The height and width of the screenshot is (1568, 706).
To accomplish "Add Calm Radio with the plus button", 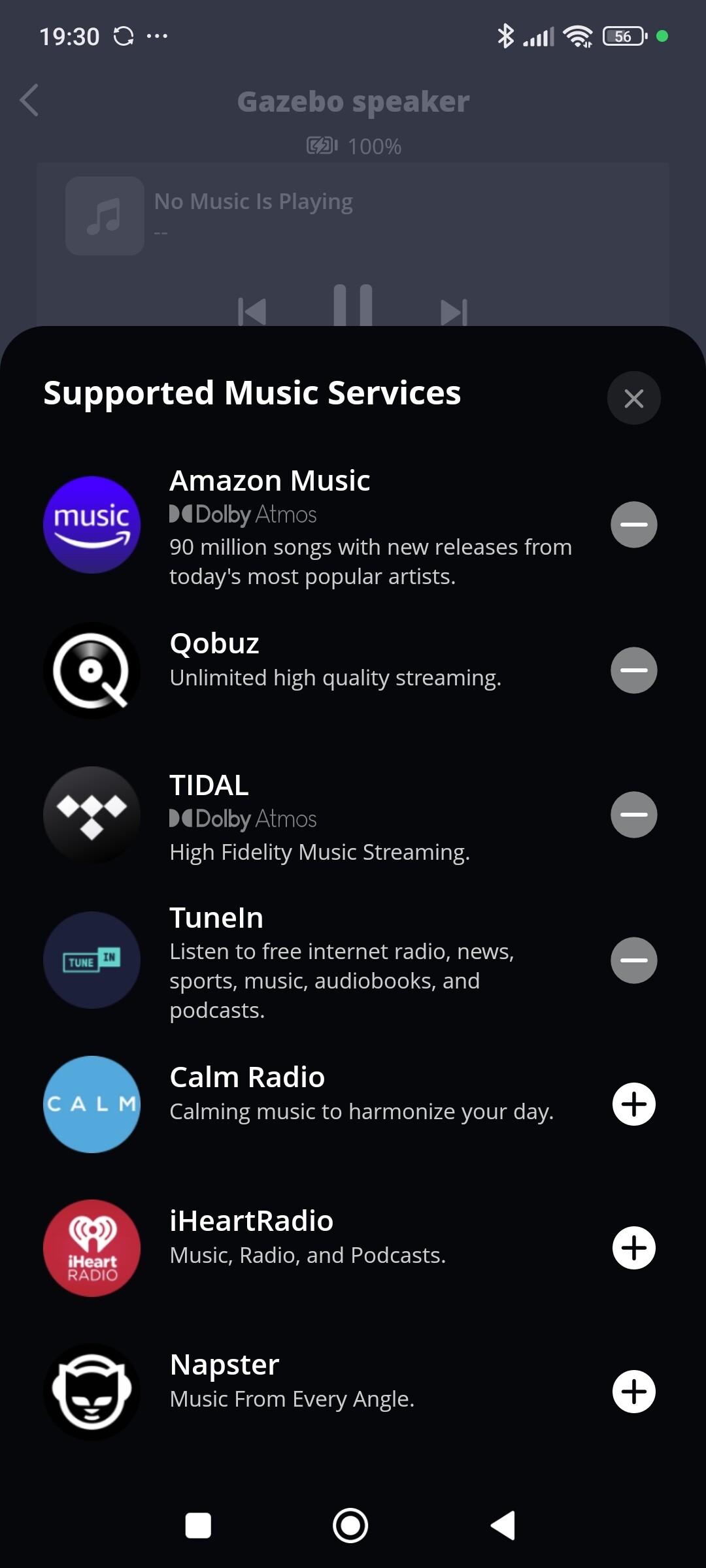I will 633,1104.
